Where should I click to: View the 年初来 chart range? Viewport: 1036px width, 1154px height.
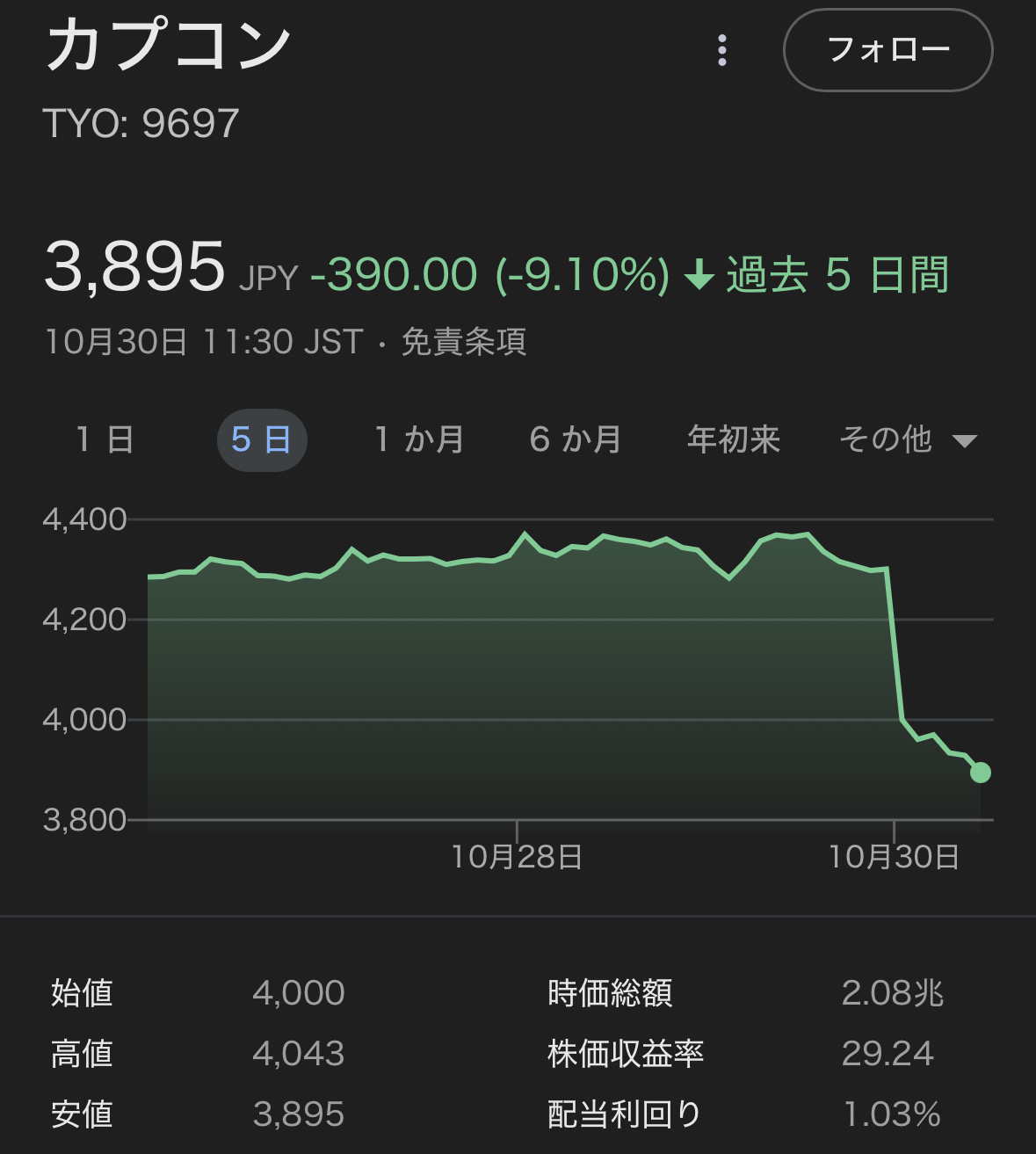point(733,439)
